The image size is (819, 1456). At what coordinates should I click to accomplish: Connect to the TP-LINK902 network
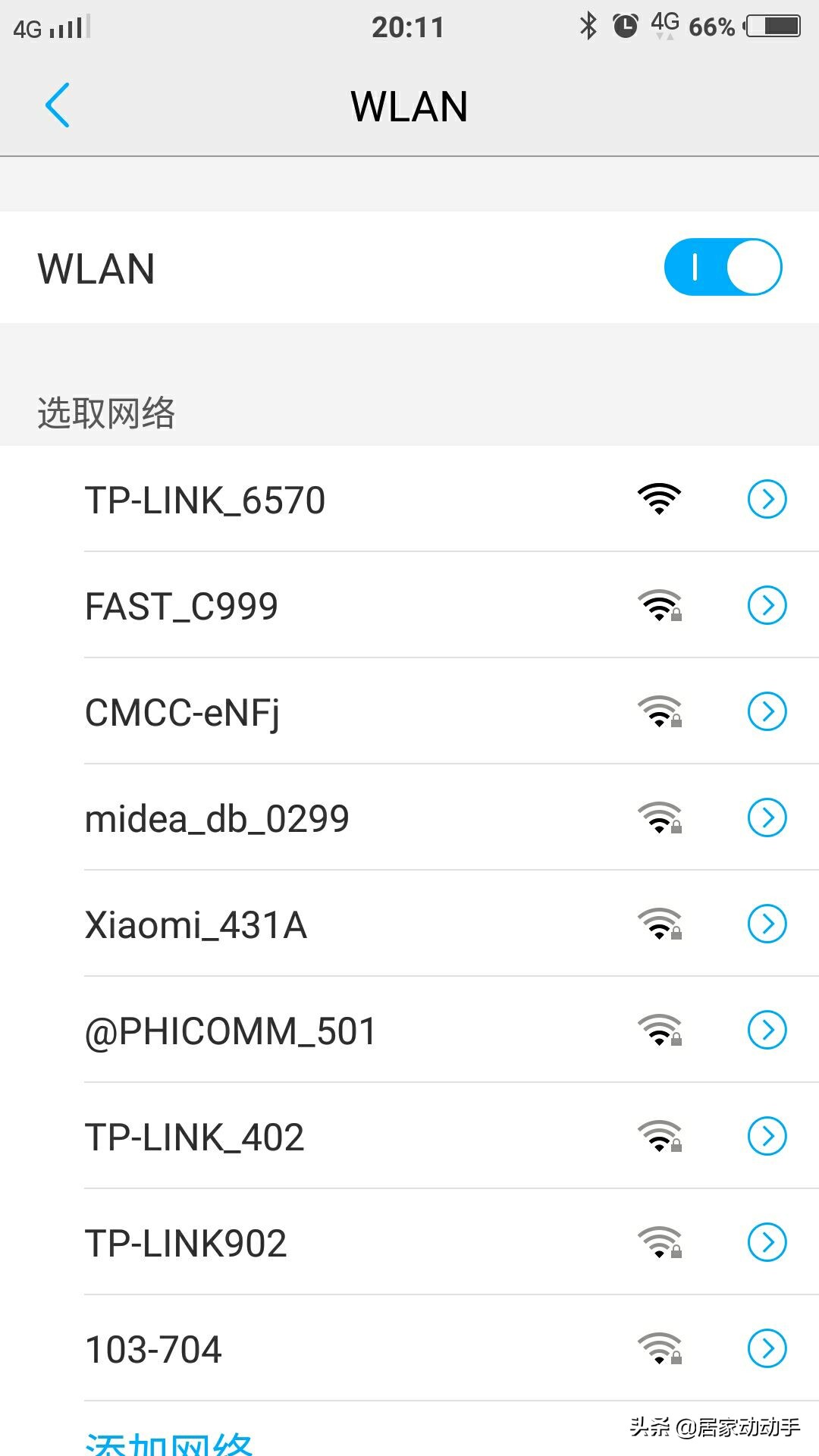186,1244
